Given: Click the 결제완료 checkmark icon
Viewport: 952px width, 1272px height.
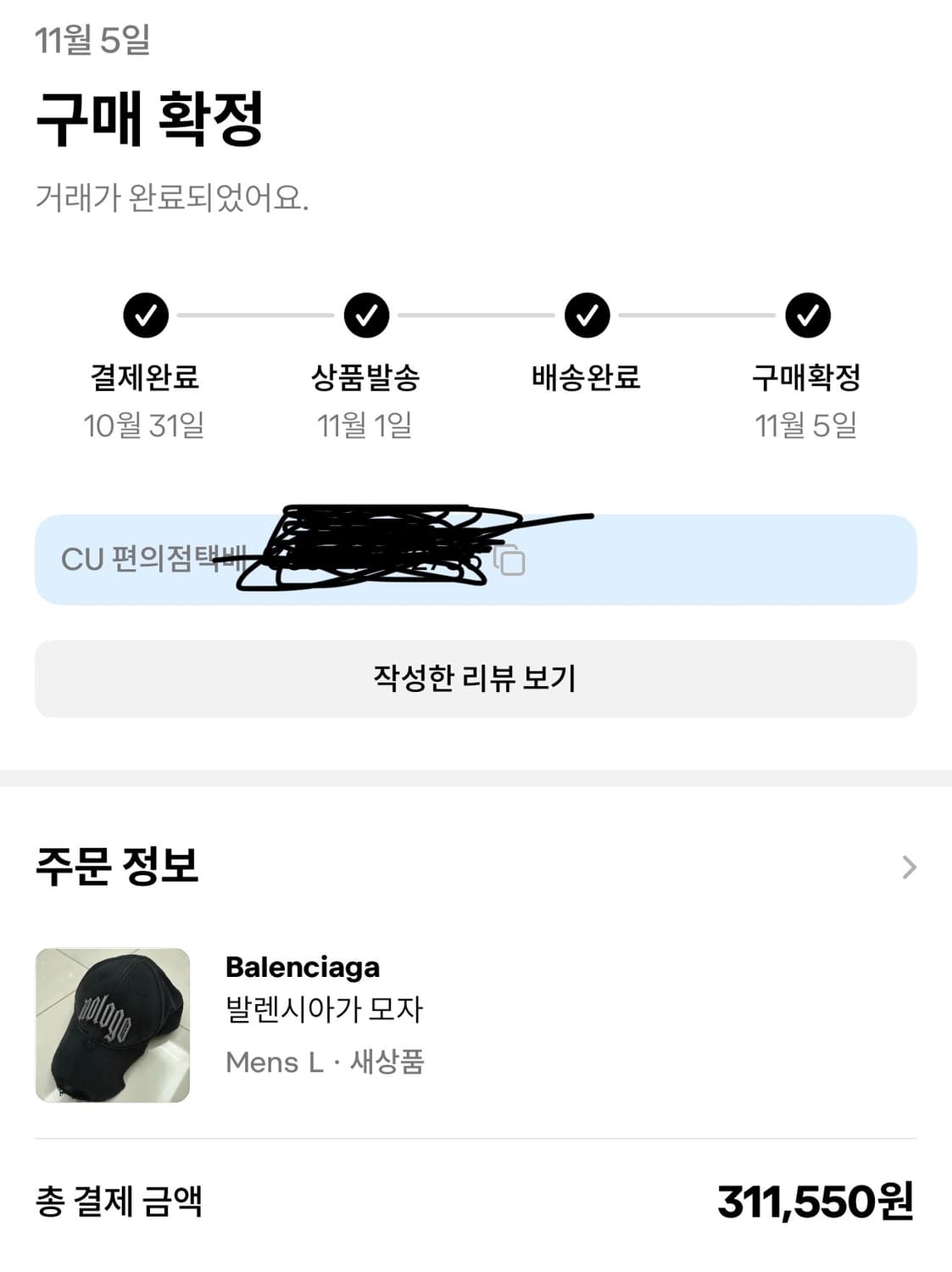Looking at the screenshot, I should (x=146, y=315).
